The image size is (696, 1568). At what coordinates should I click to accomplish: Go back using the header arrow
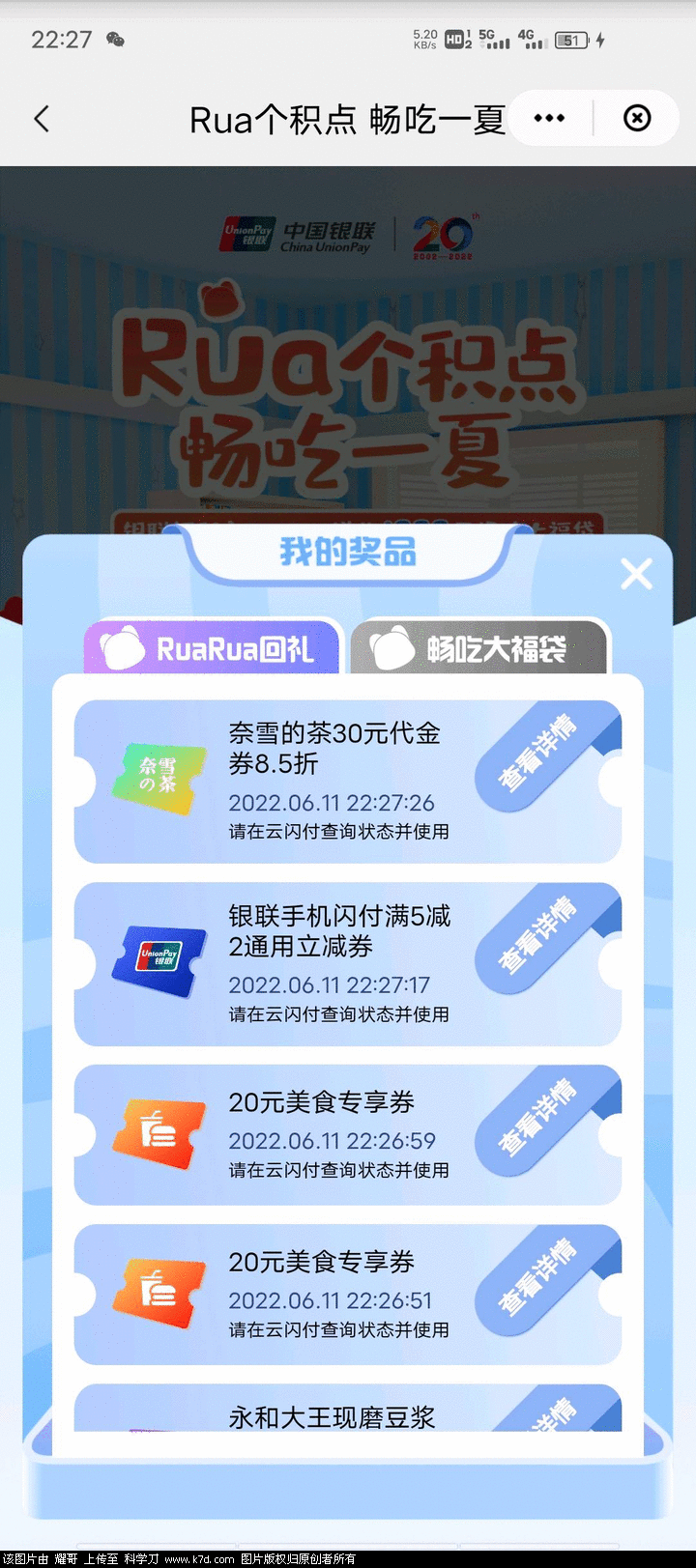click(x=42, y=119)
